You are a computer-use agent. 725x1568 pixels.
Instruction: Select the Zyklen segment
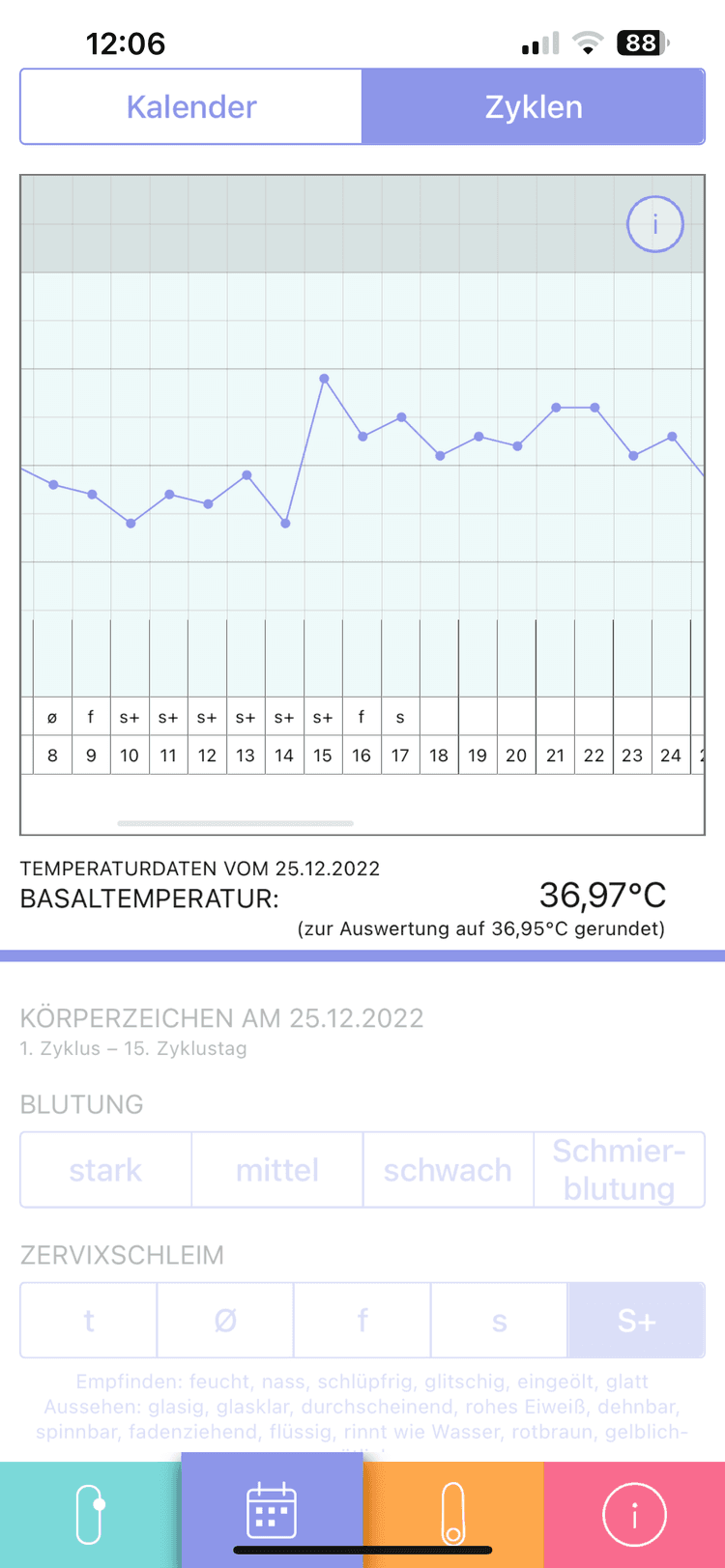pos(534,106)
